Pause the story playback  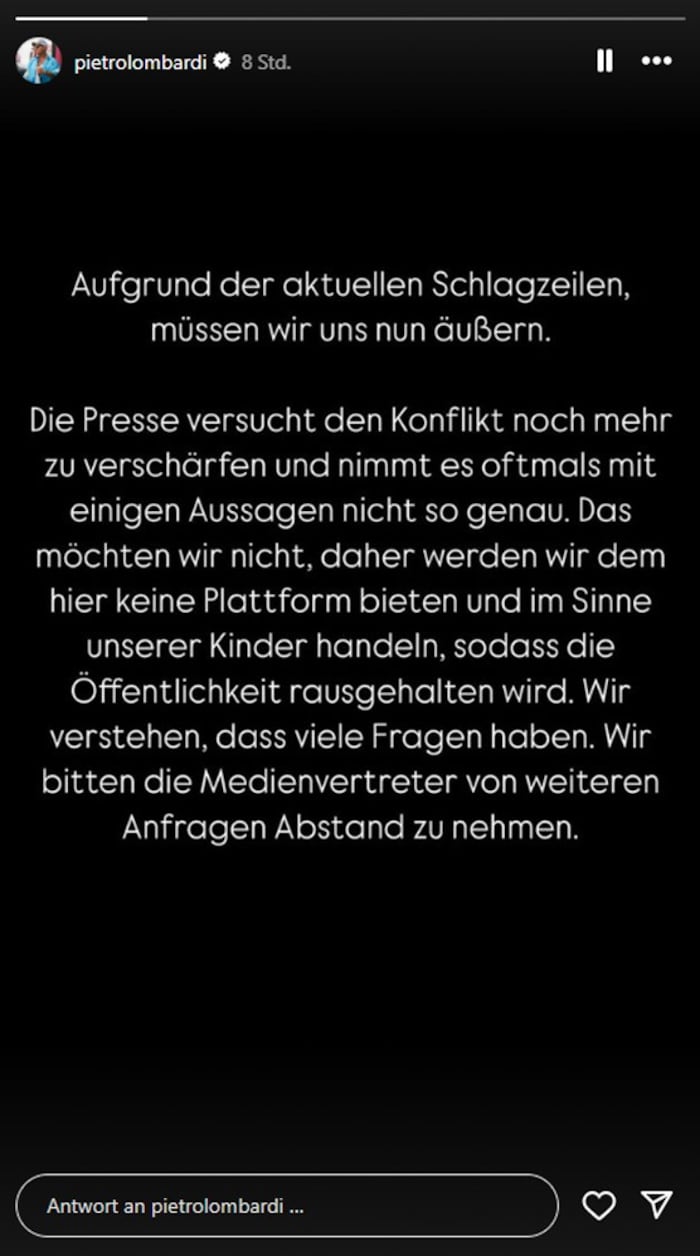604,61
